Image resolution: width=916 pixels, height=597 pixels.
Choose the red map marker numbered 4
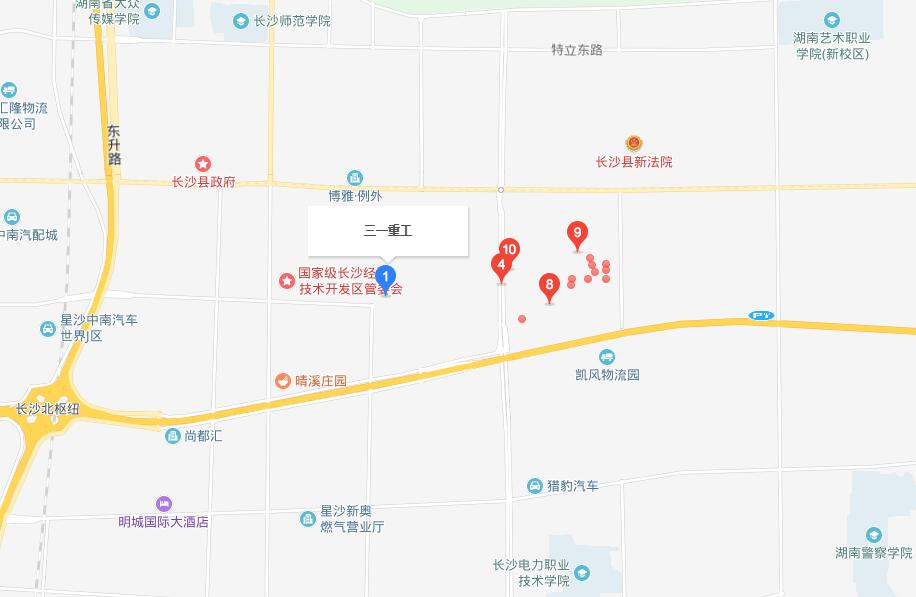(499, 268)
